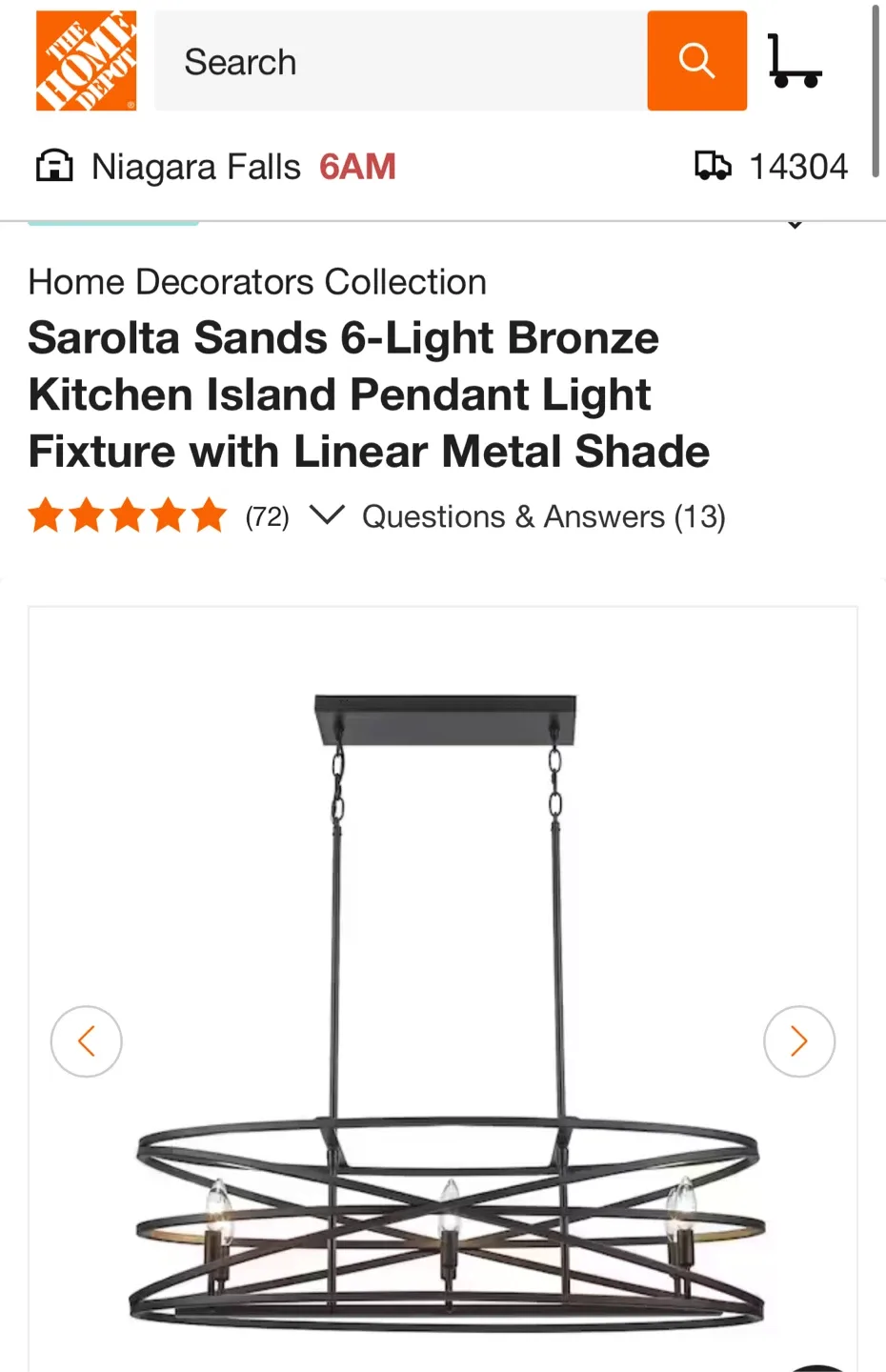Open the shopping cart
This screenshot has width=886, height=1372.
click(796, 59)
